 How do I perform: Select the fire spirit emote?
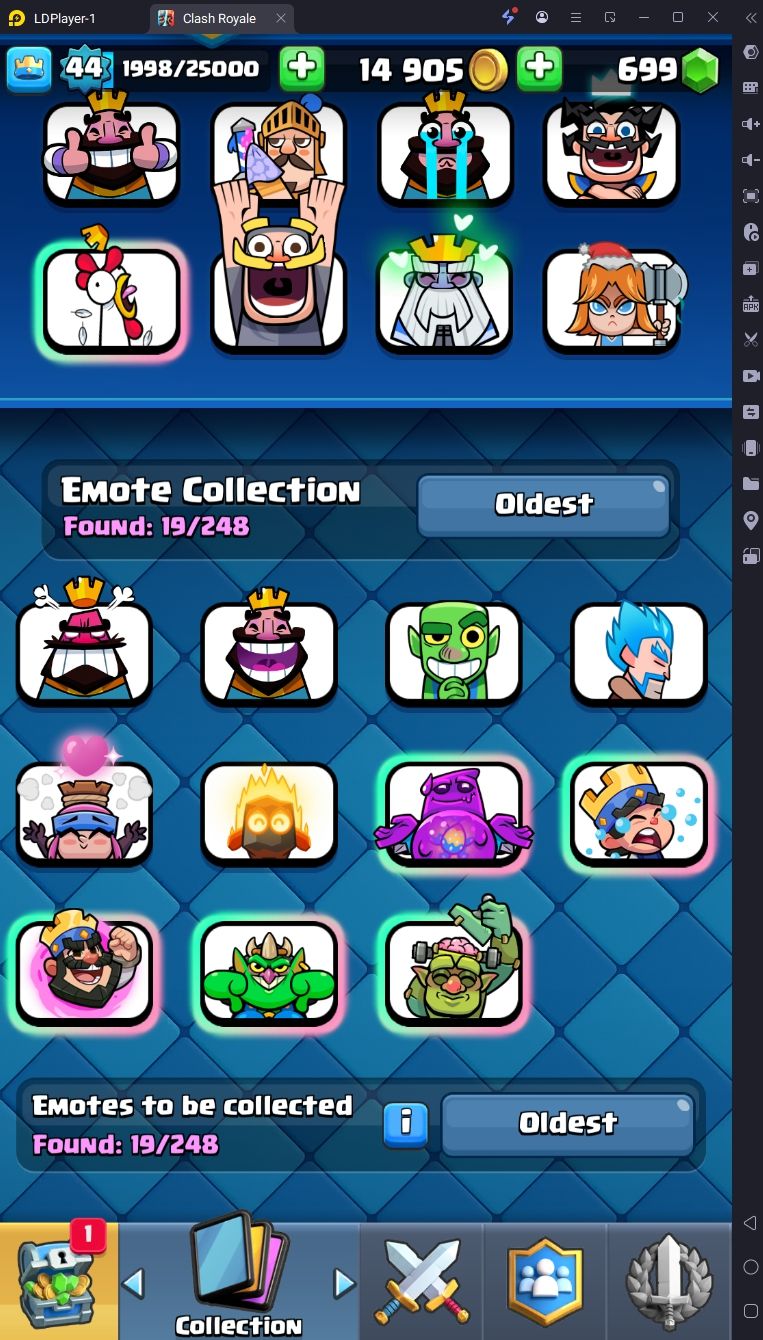269,812
